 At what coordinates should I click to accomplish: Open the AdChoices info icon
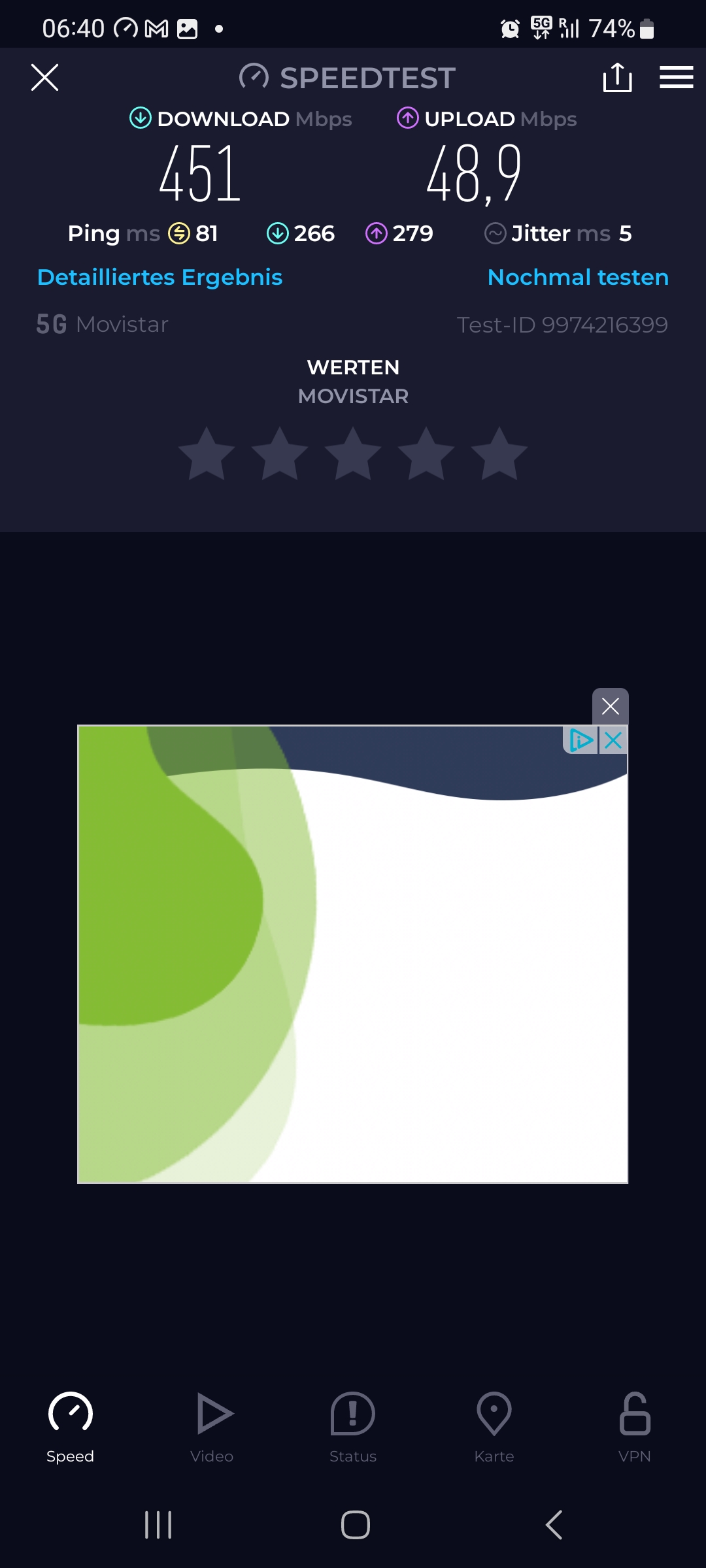580,741
